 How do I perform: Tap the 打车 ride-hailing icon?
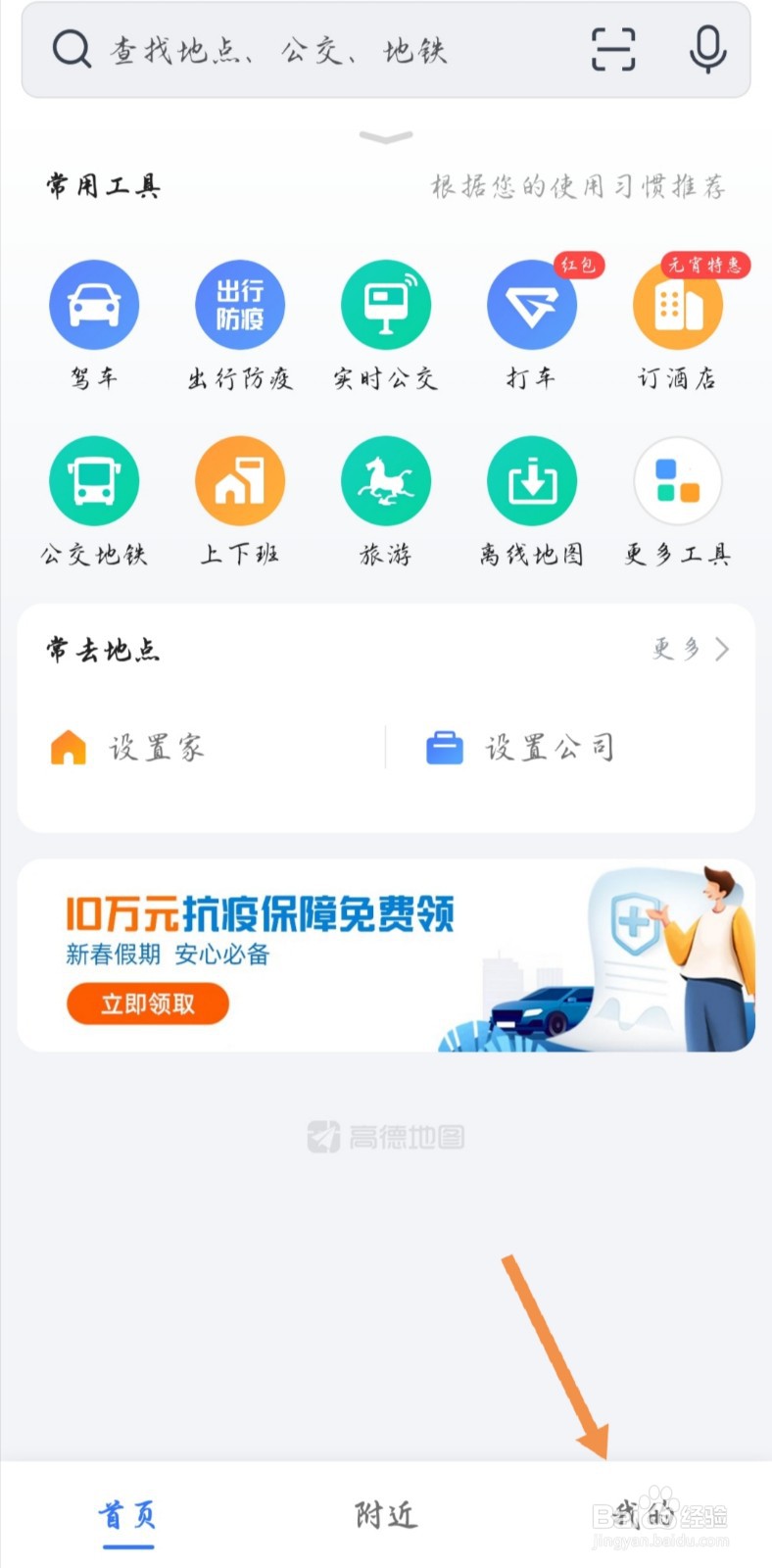pos(532,305)
